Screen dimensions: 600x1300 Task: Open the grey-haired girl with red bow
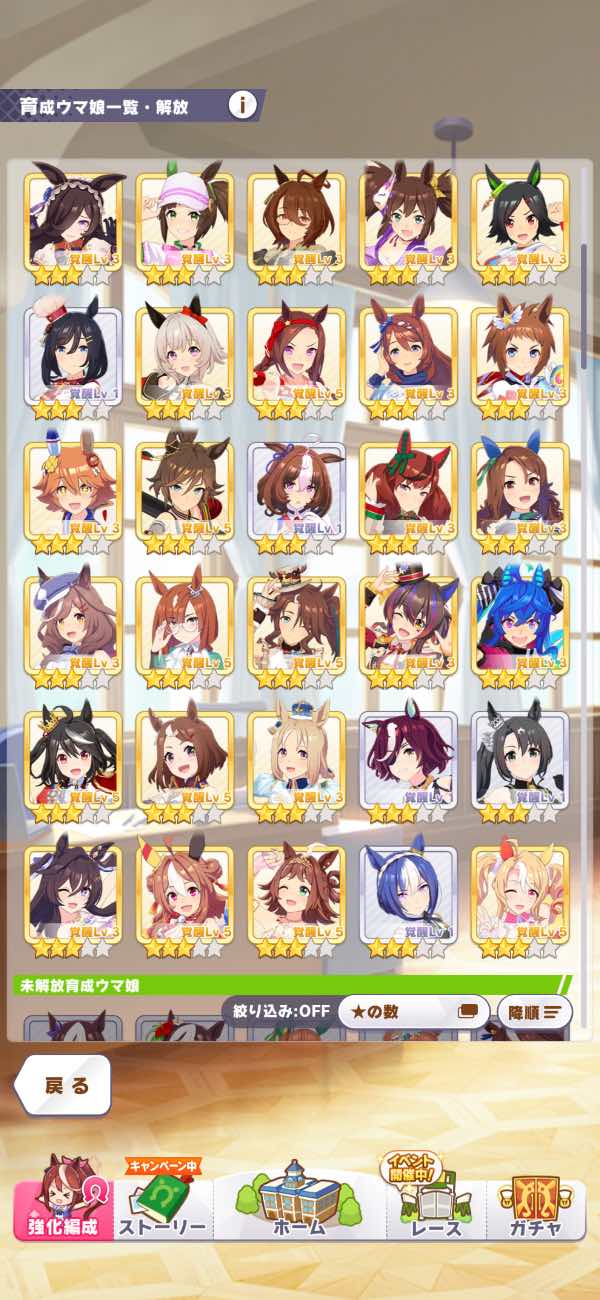point(184,358)
